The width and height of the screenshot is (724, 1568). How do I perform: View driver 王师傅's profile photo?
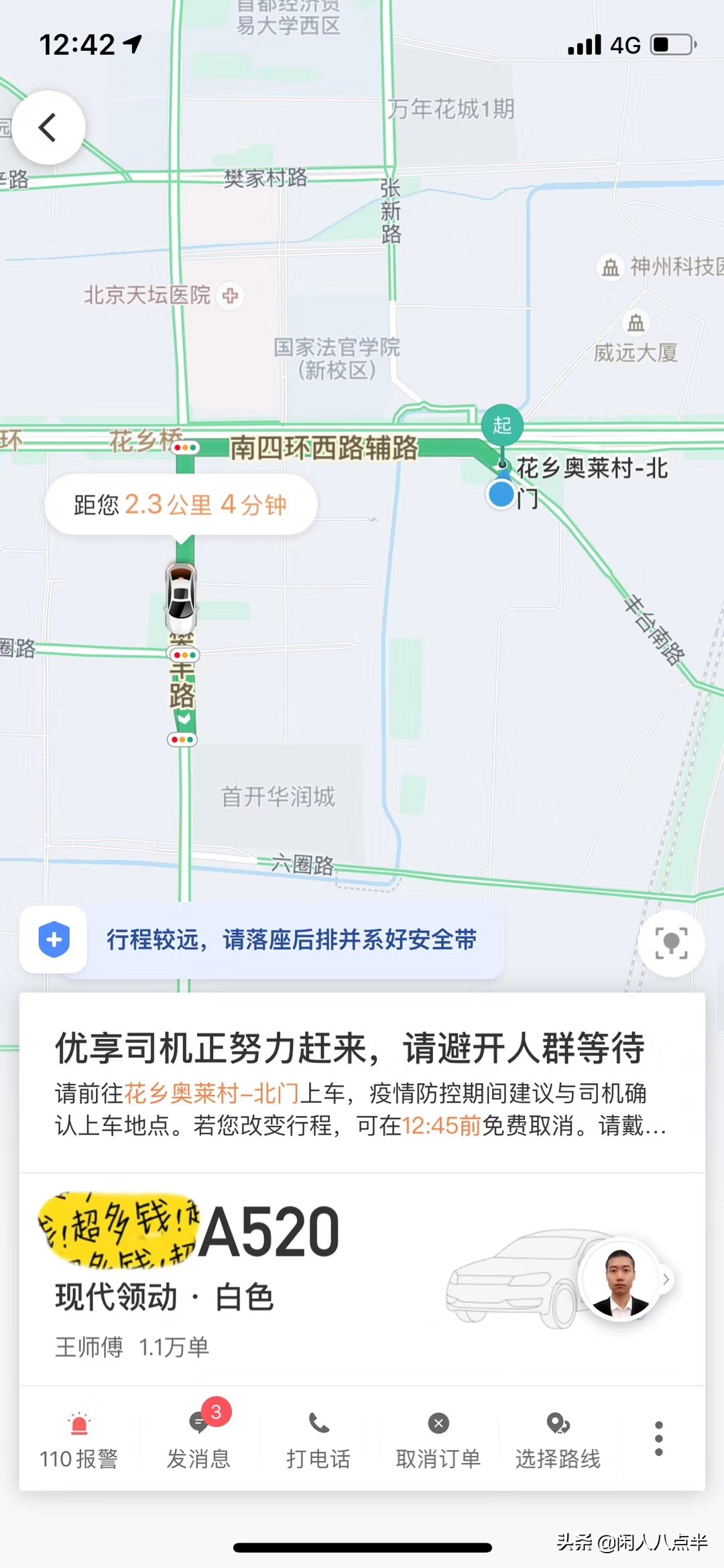tap(621, 1279)
